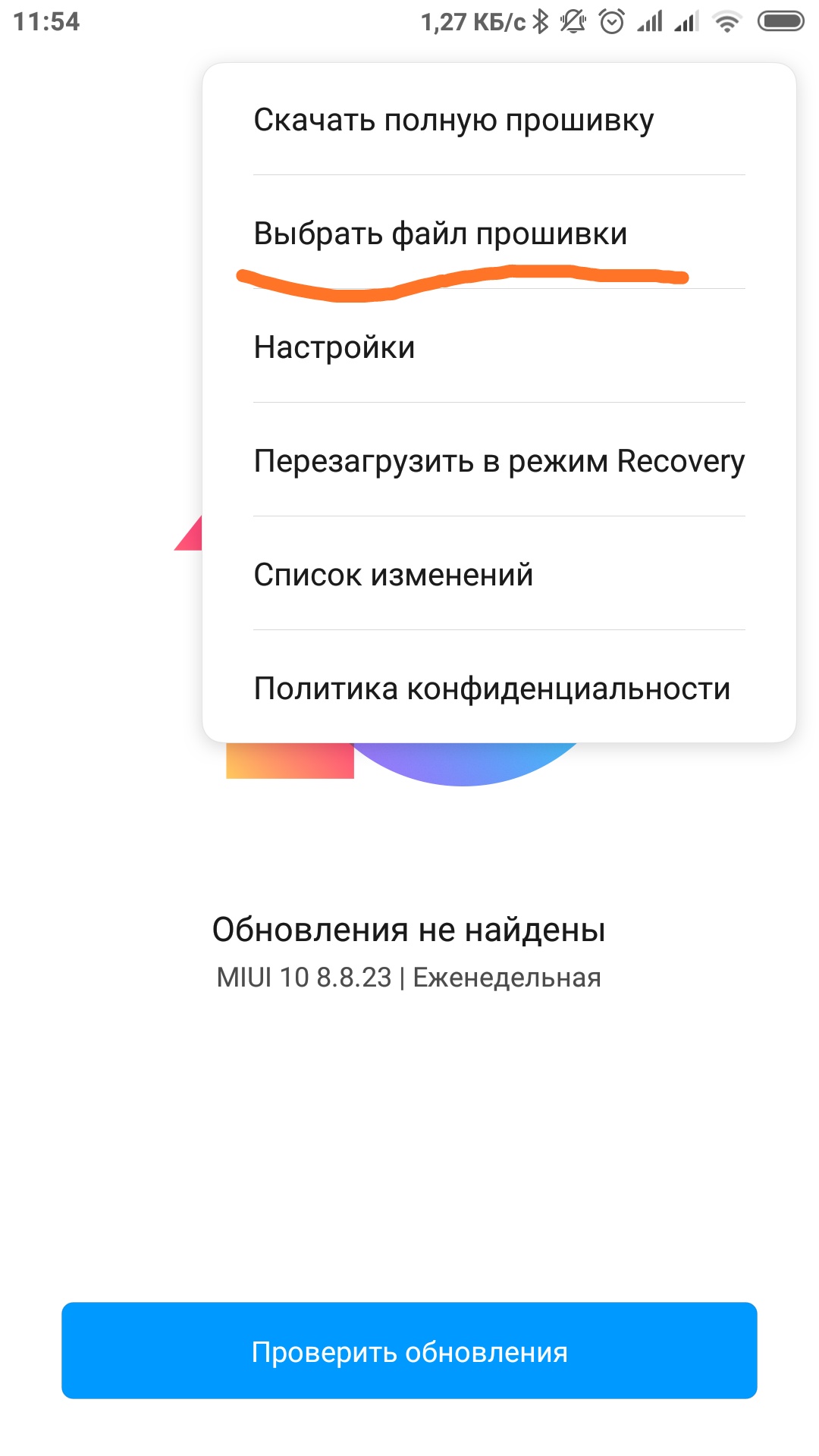Tap 'Перезагрузить в режим Recovery'
Screen dimensions: 819x1456
(499, 461)
